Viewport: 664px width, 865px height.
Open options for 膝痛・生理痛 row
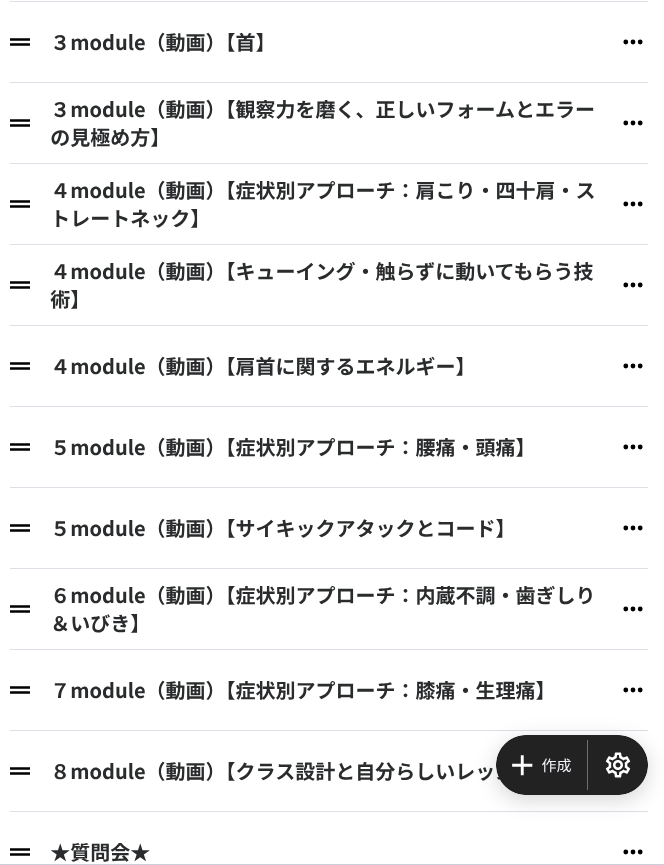632,690
